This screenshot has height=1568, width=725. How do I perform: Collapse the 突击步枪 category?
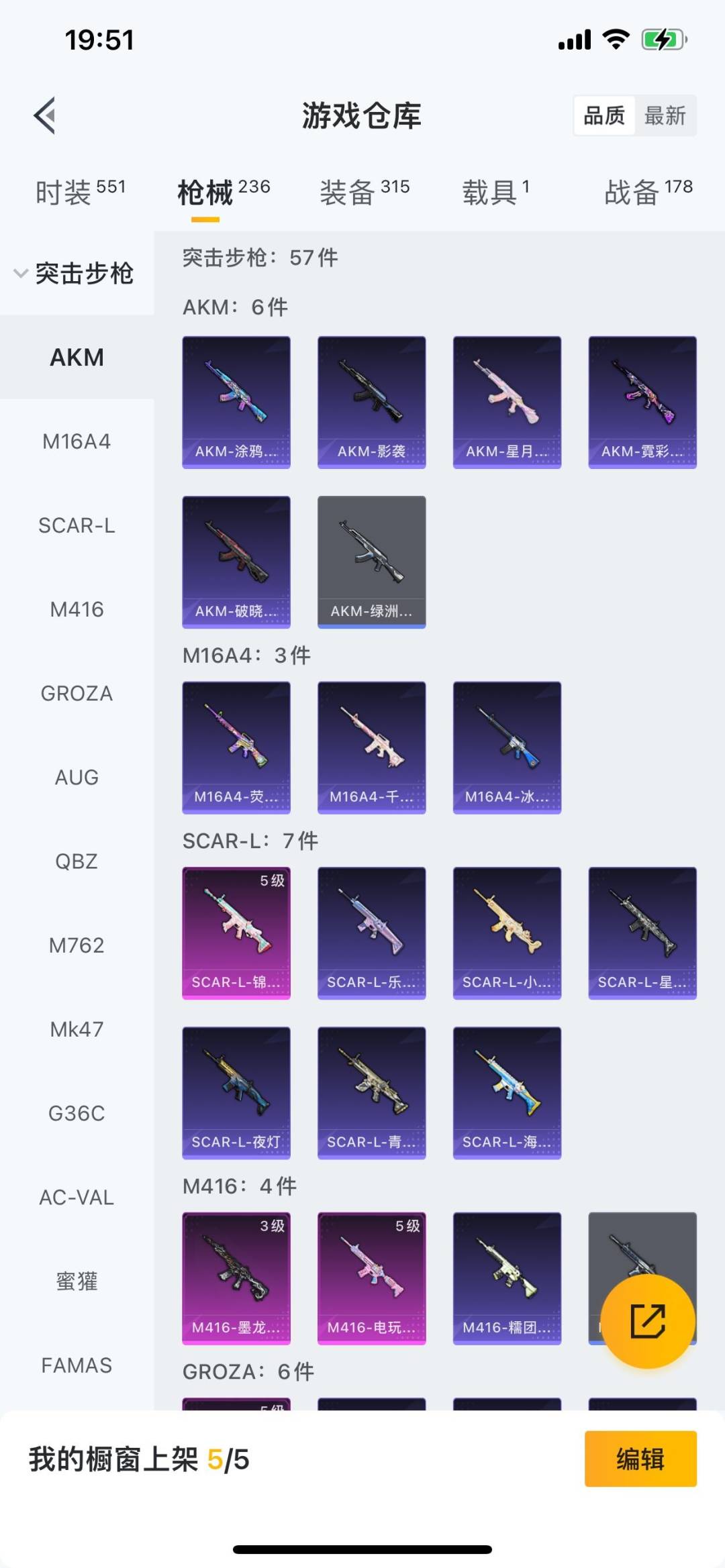point(75,274)
